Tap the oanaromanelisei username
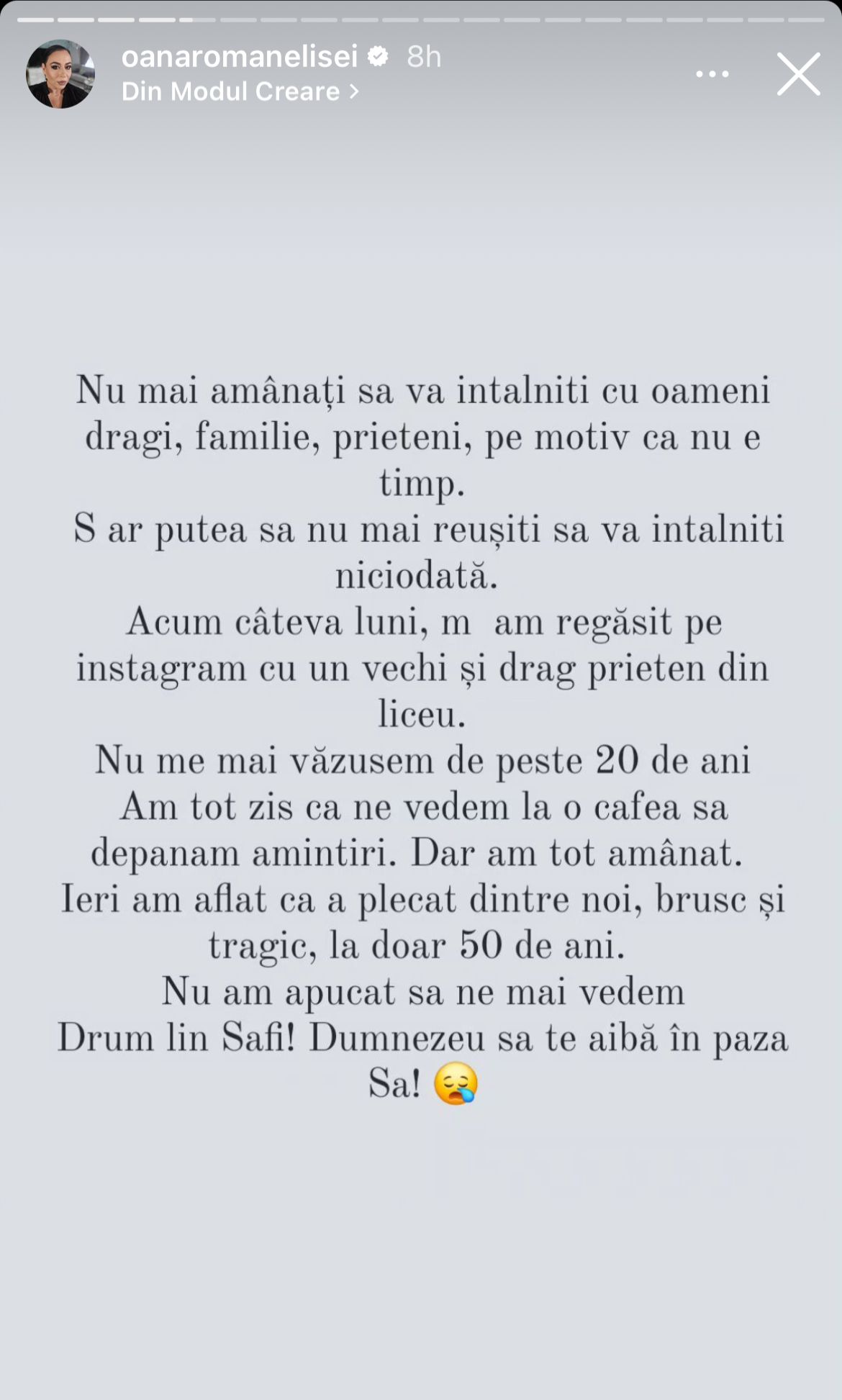This screenshot has height=1400, width=842. tap(239, 56)
